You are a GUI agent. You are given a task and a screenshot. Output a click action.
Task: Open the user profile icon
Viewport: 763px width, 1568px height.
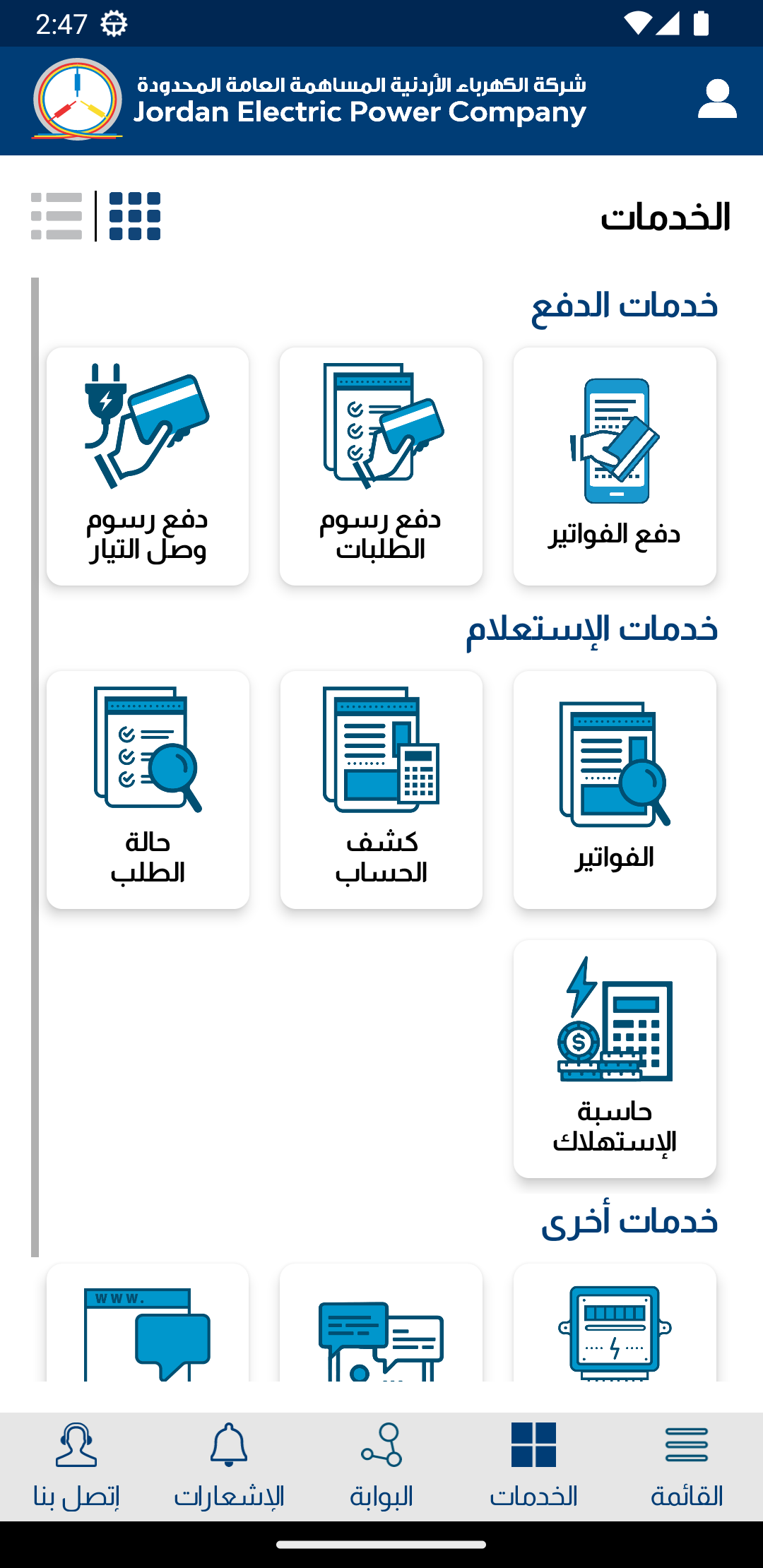click(x=717, y=100)
